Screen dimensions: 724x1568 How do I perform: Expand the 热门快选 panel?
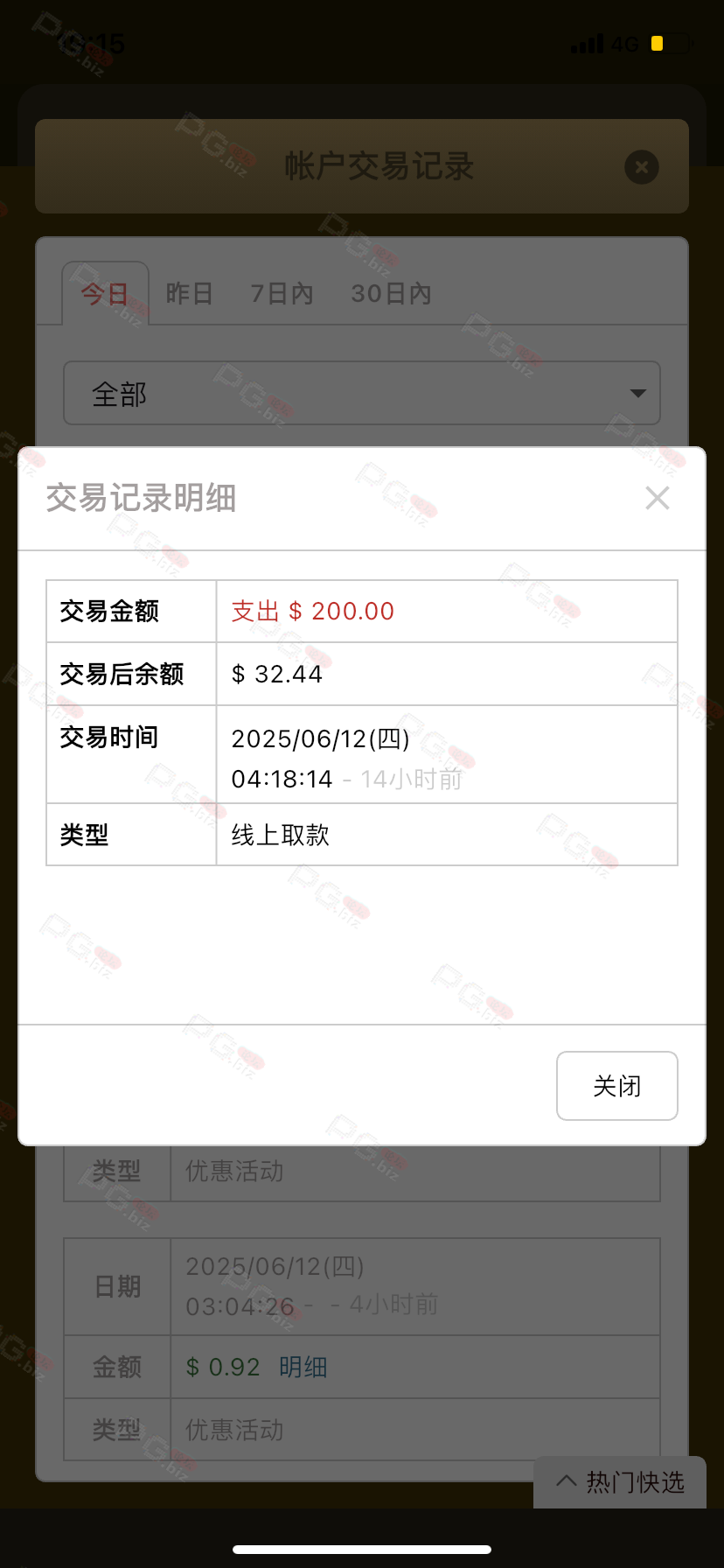(620, 1482)
